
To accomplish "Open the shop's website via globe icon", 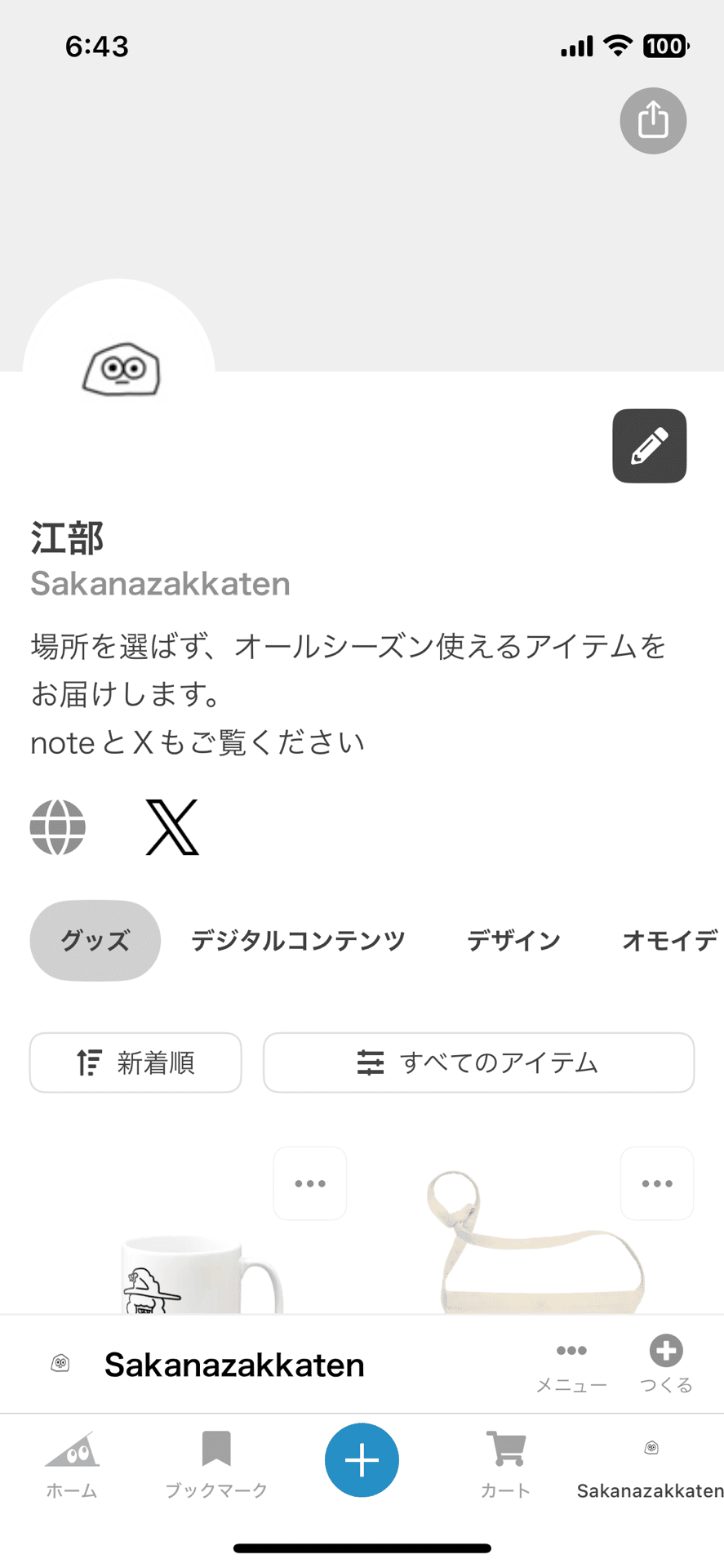I will (57, 827).
